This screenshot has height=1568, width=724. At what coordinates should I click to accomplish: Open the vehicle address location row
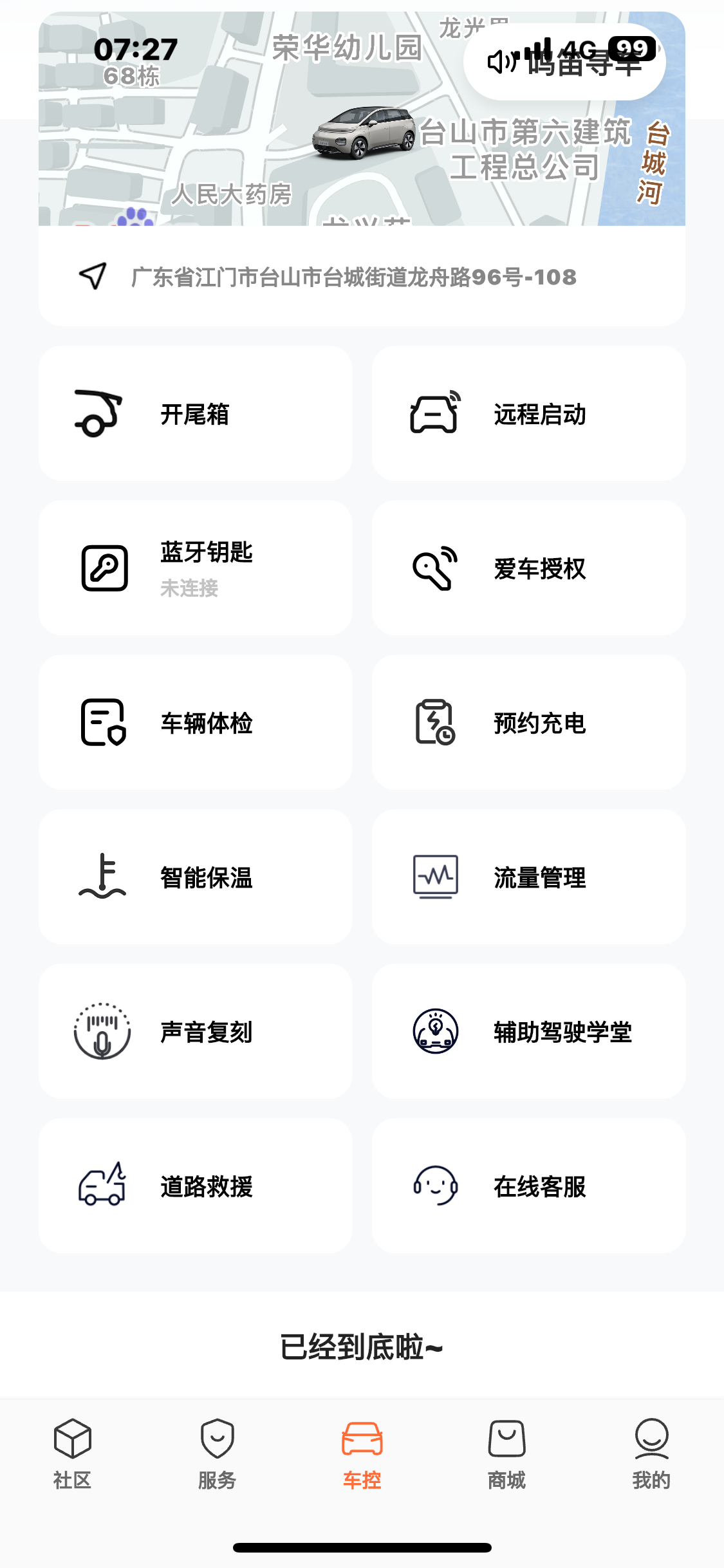[361, 277]
